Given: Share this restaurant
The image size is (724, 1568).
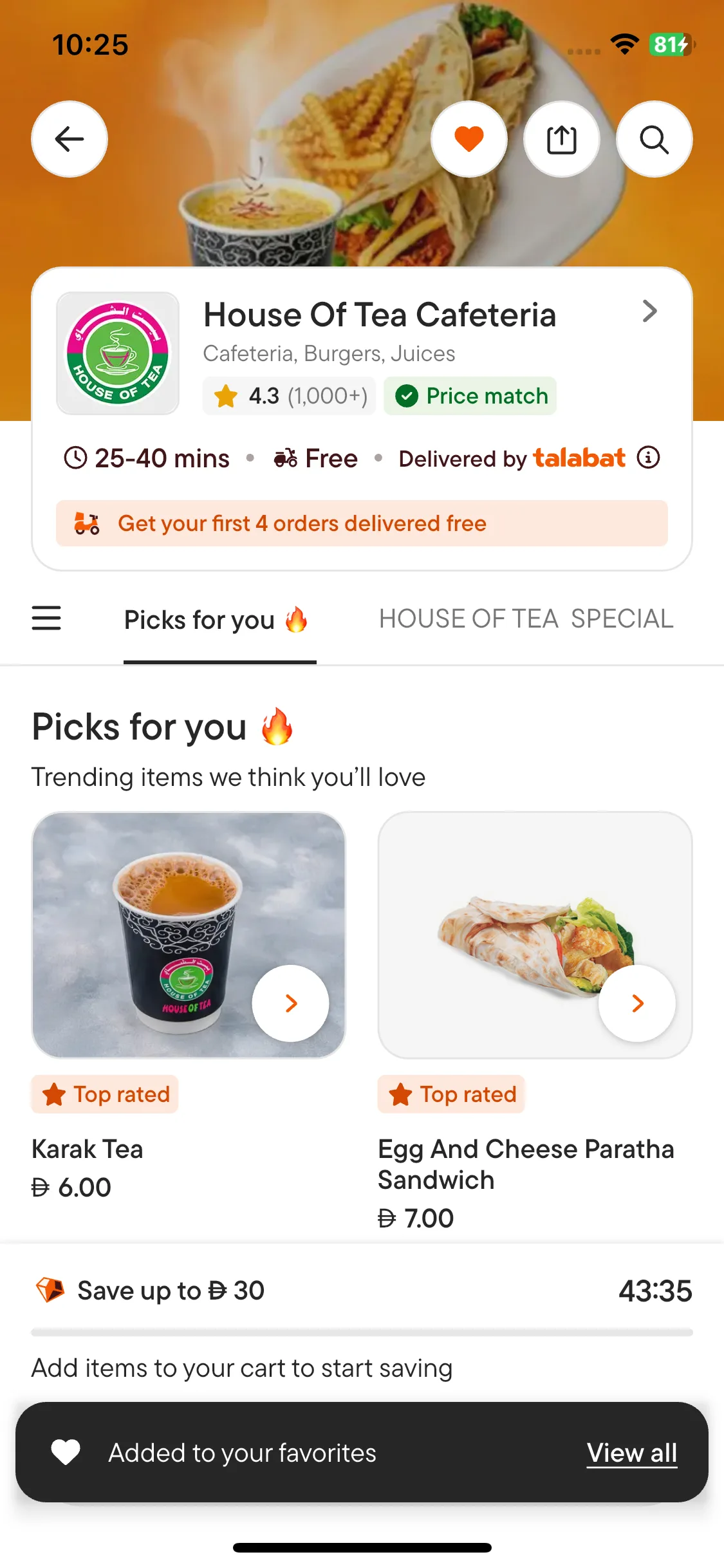Looking at the screenshot, I should coord(561,139).
